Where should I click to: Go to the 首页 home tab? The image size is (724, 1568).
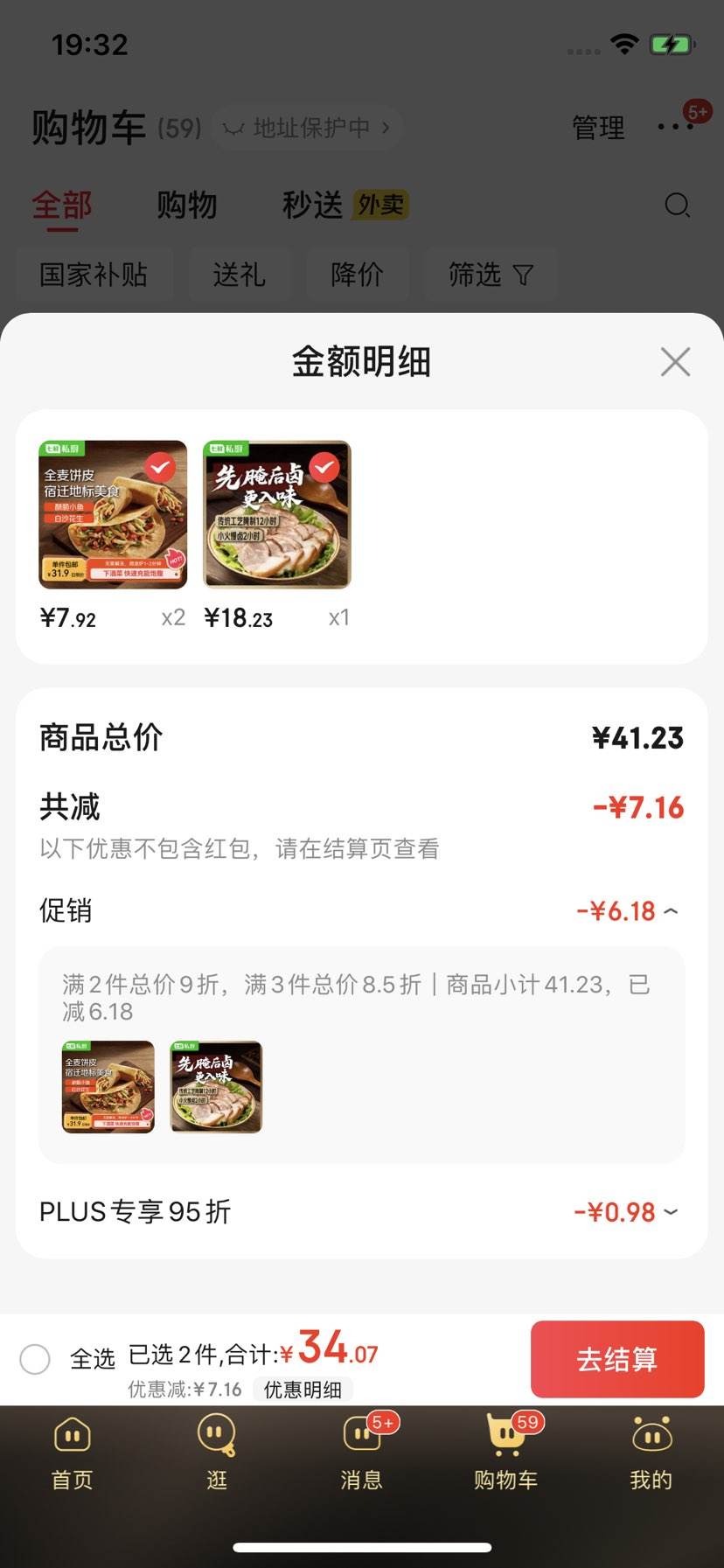coord(72,1453)
